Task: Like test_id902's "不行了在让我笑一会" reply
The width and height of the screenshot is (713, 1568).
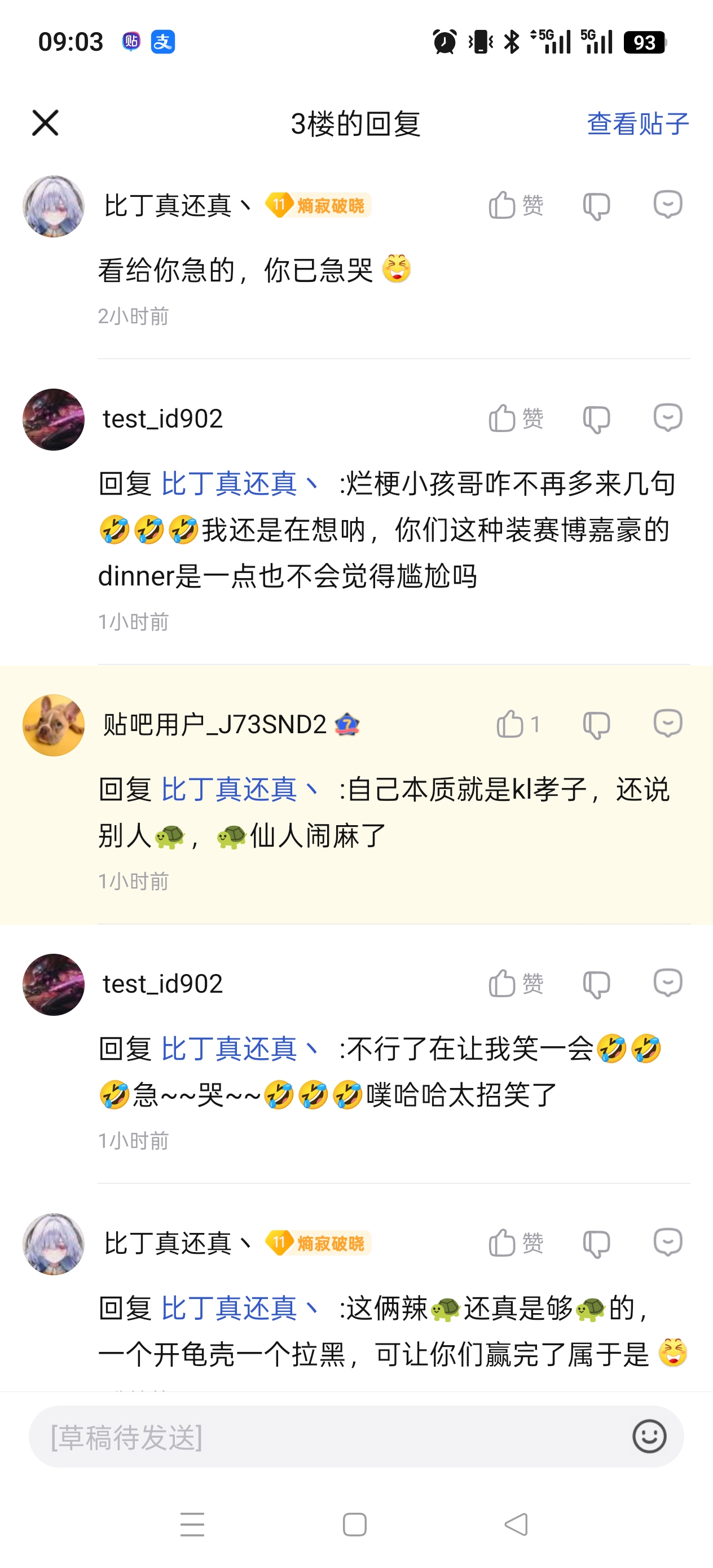Action: (x=515, y=984)
